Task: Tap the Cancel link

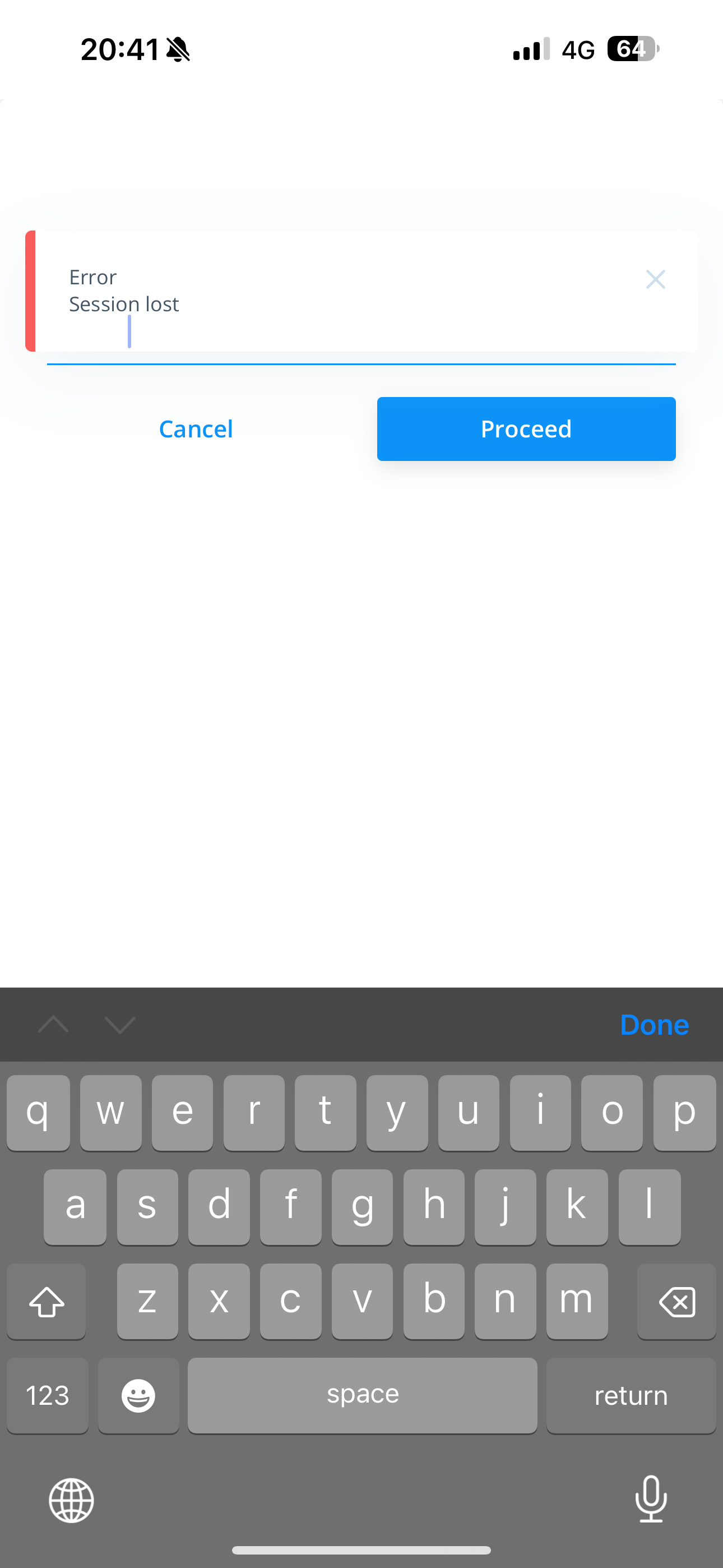Action: (x=196, y=429)
